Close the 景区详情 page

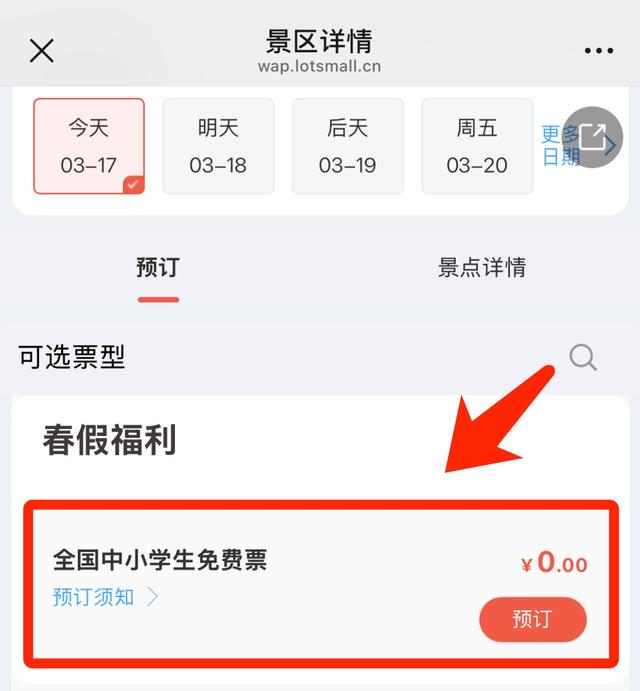(x=42, y=51)
